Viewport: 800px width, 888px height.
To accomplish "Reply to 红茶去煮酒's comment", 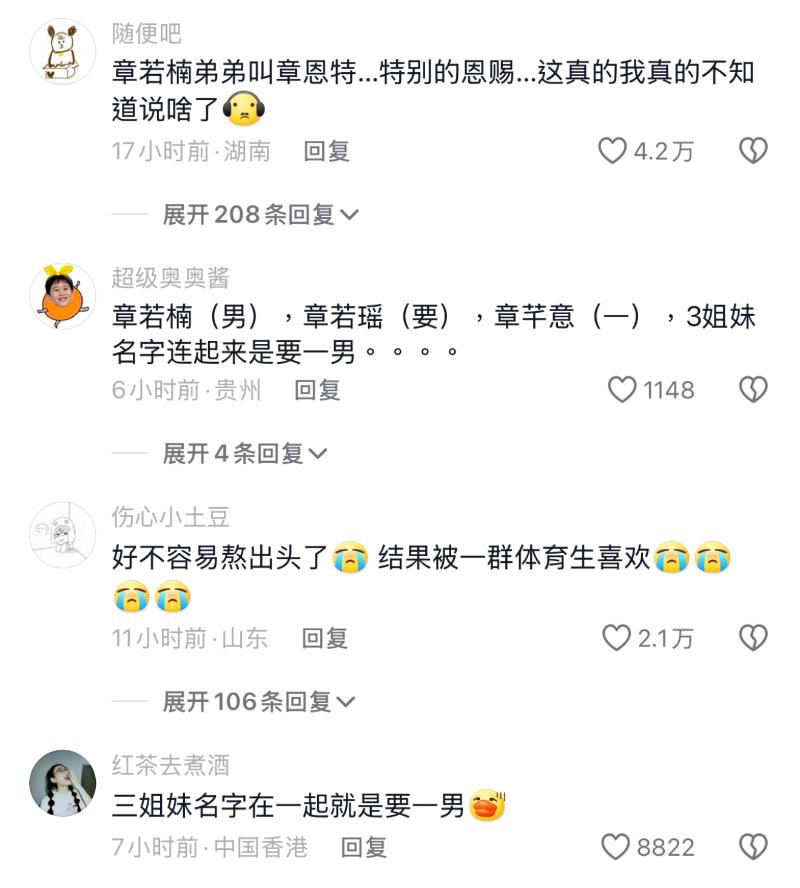I will (x=364, y=847).
